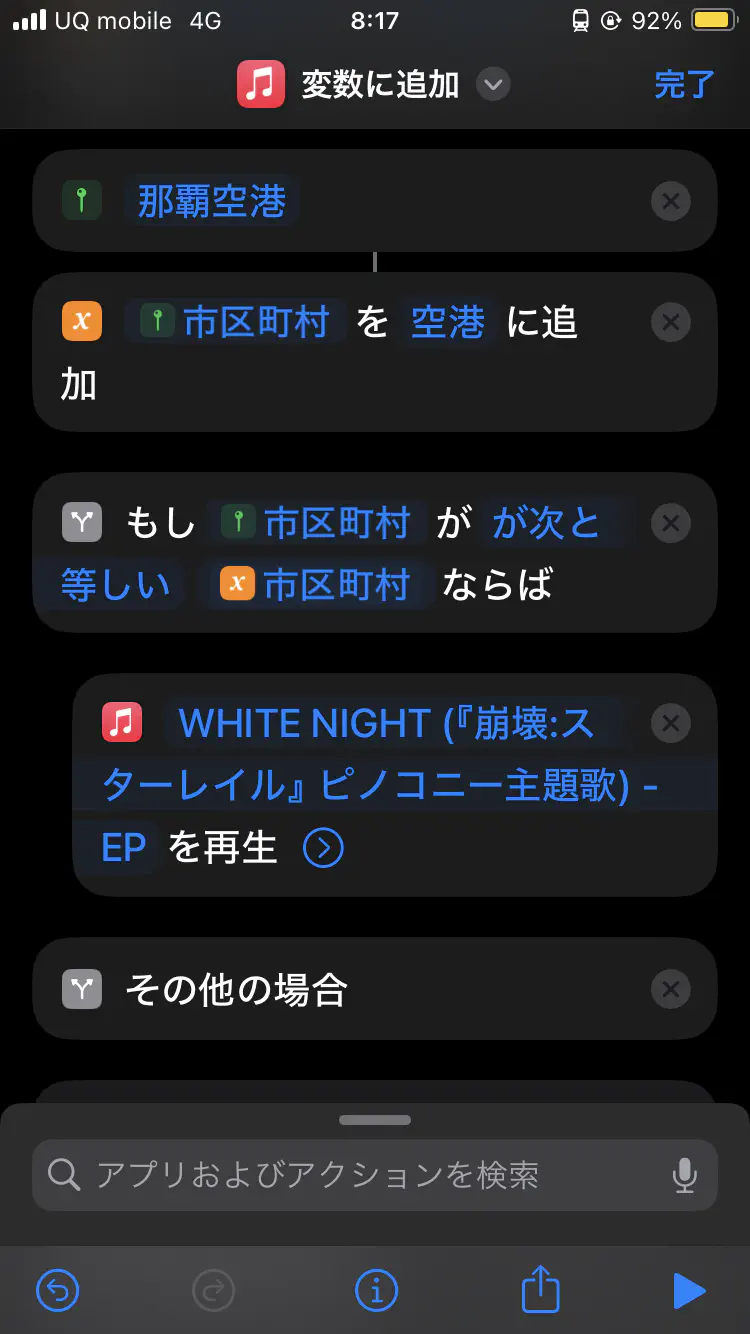
Task: Expand the WHITE NIGHT action options arrow
Action: 323,849
